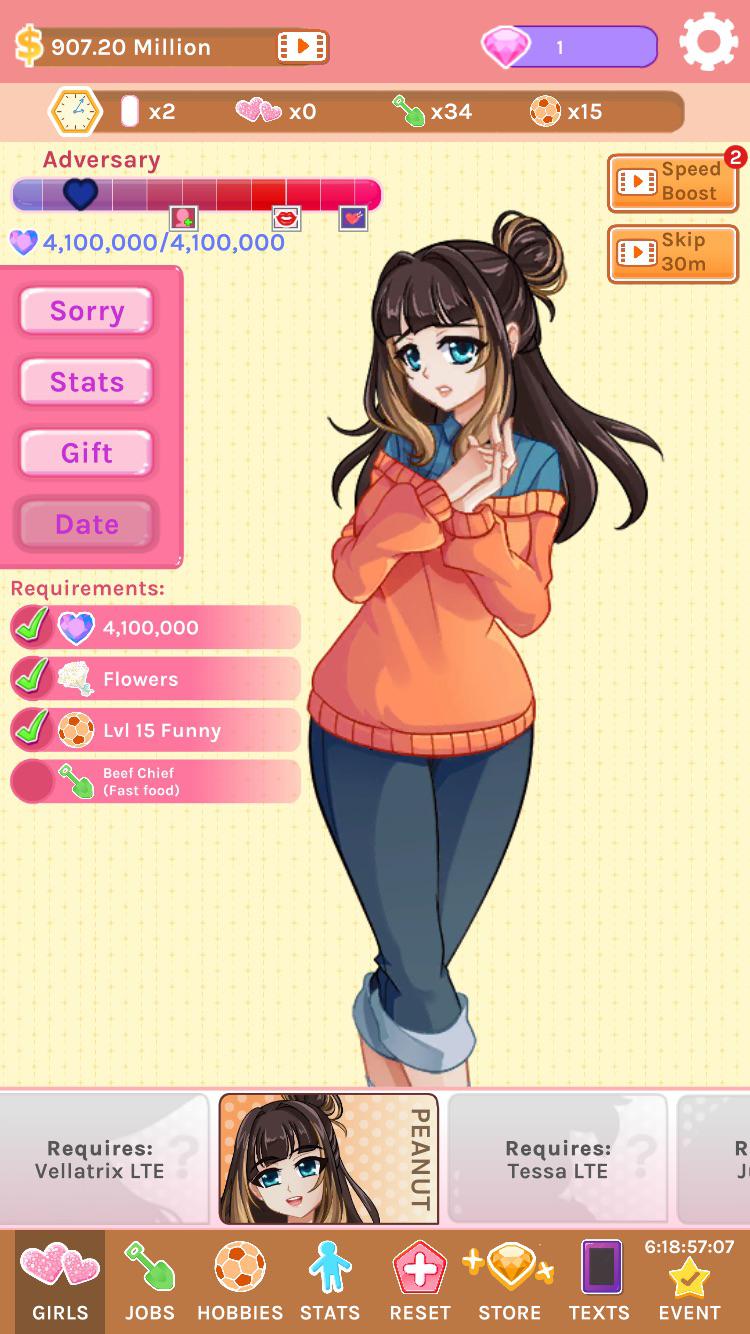The width and height of the screenshot is (750, 1334).
Task: View the Texts tab
Action: pos(599,1282)
